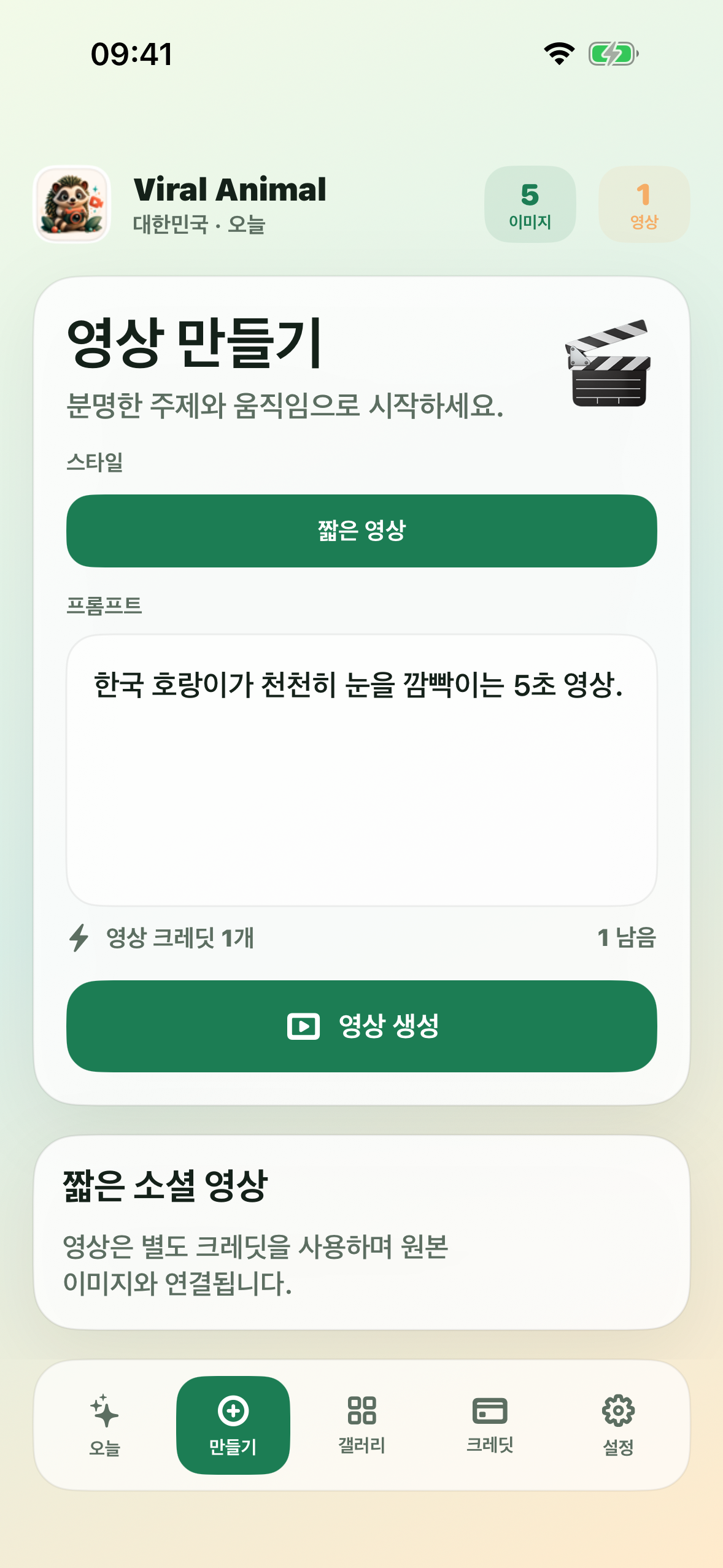Tap the 영상 생성 button

[361, 1026]
